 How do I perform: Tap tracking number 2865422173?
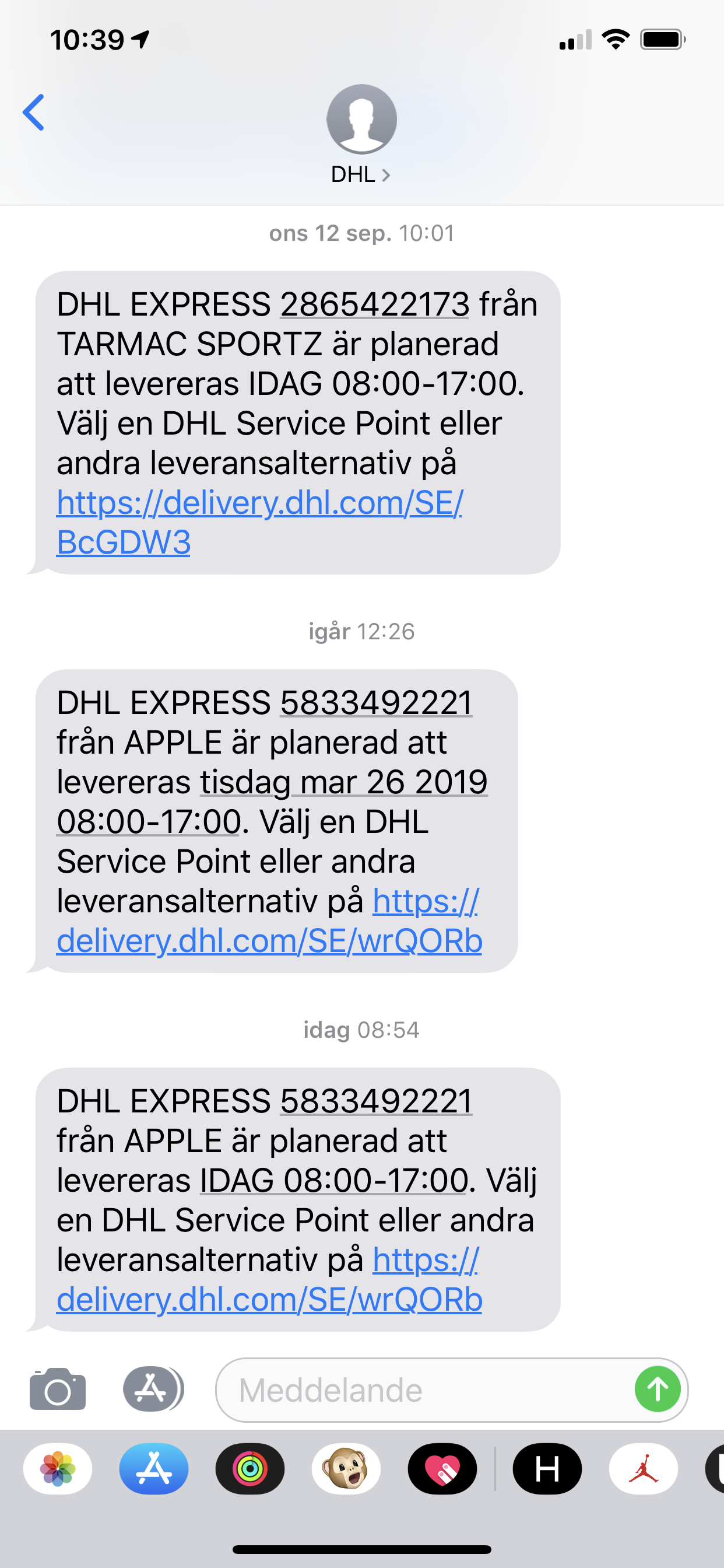375,304
